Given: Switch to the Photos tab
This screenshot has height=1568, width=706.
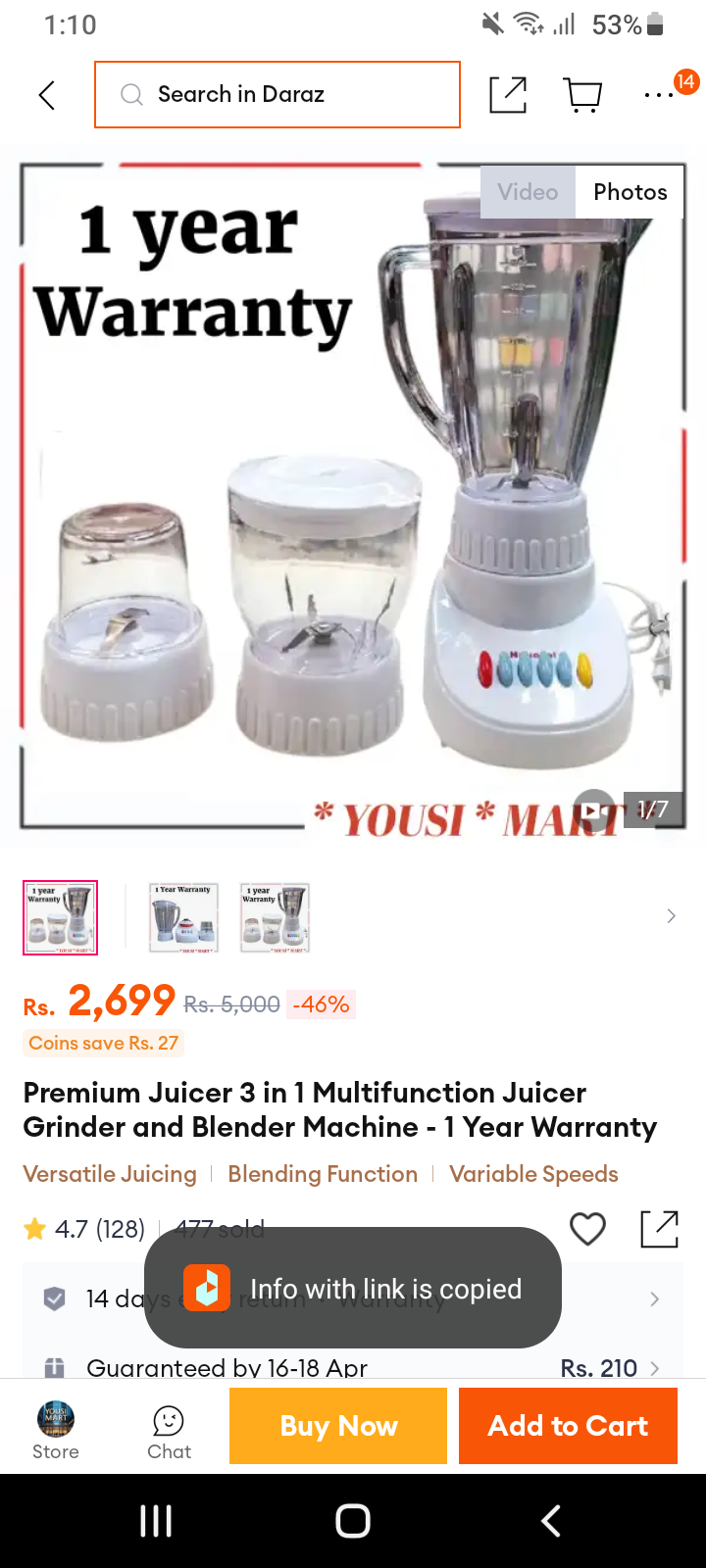Looking at the screenshot, I should [630, 192].
